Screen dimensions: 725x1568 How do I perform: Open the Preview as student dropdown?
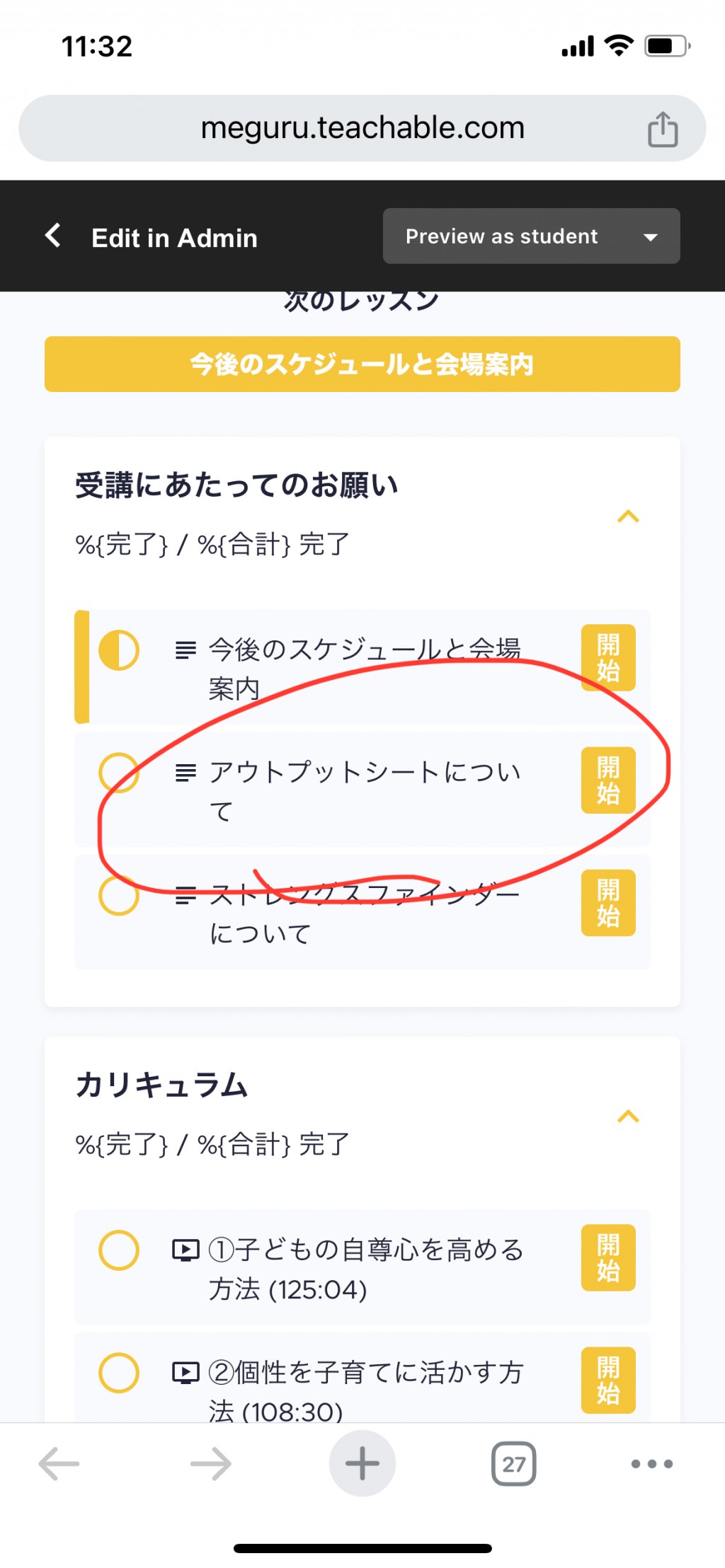click(531, 236)
